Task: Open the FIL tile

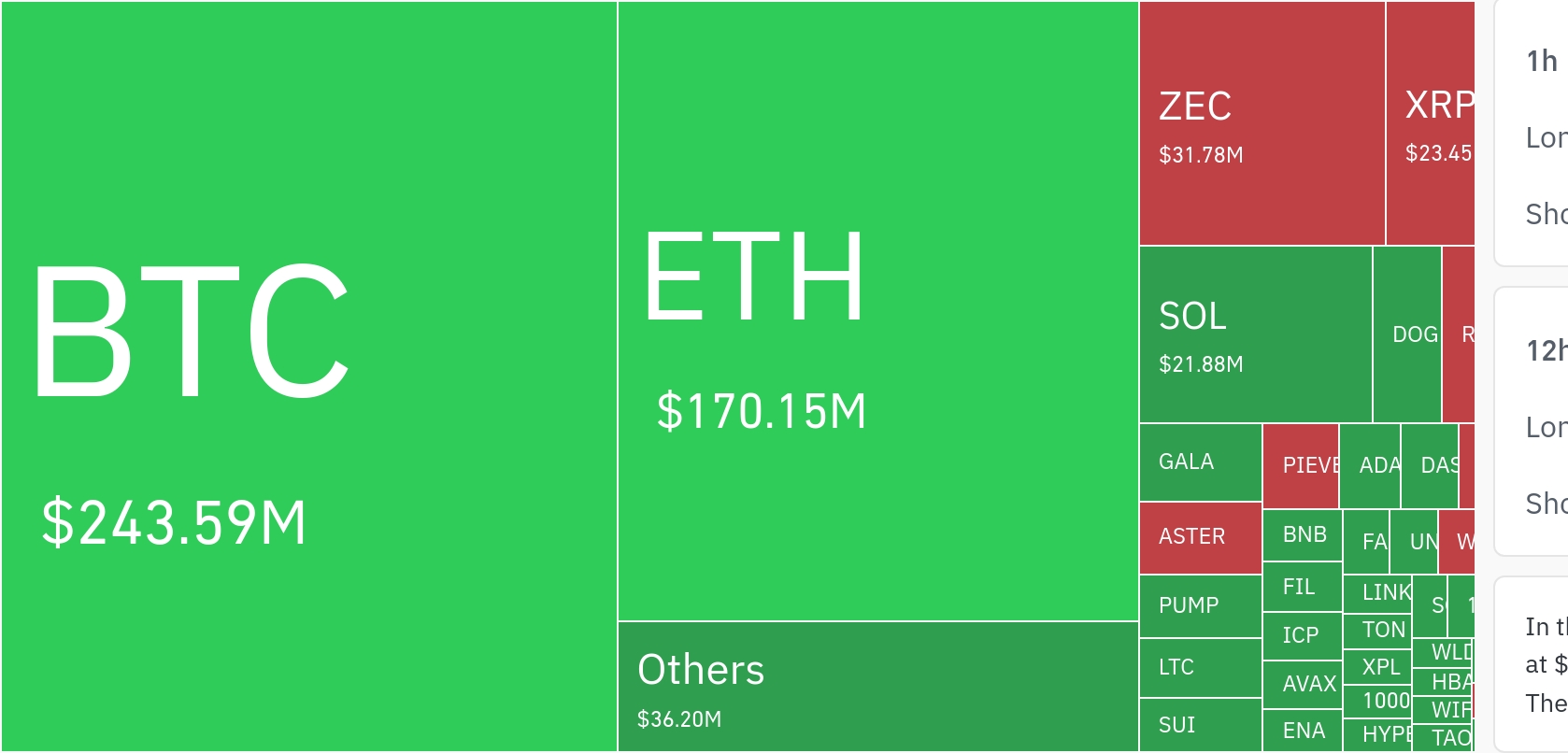Action: tap(1302, 587)
